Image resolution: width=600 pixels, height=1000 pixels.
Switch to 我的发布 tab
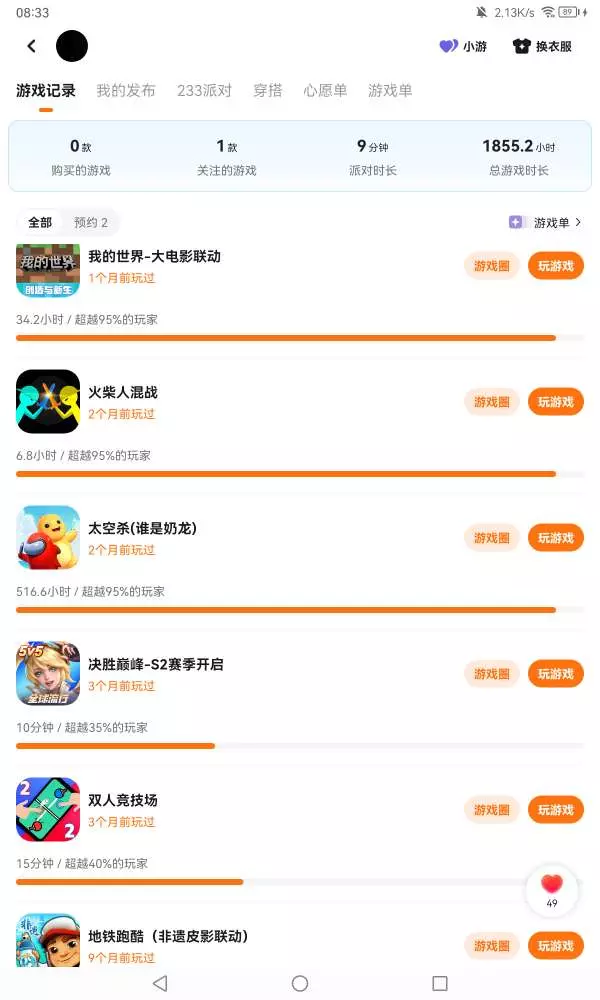point(126,90)
